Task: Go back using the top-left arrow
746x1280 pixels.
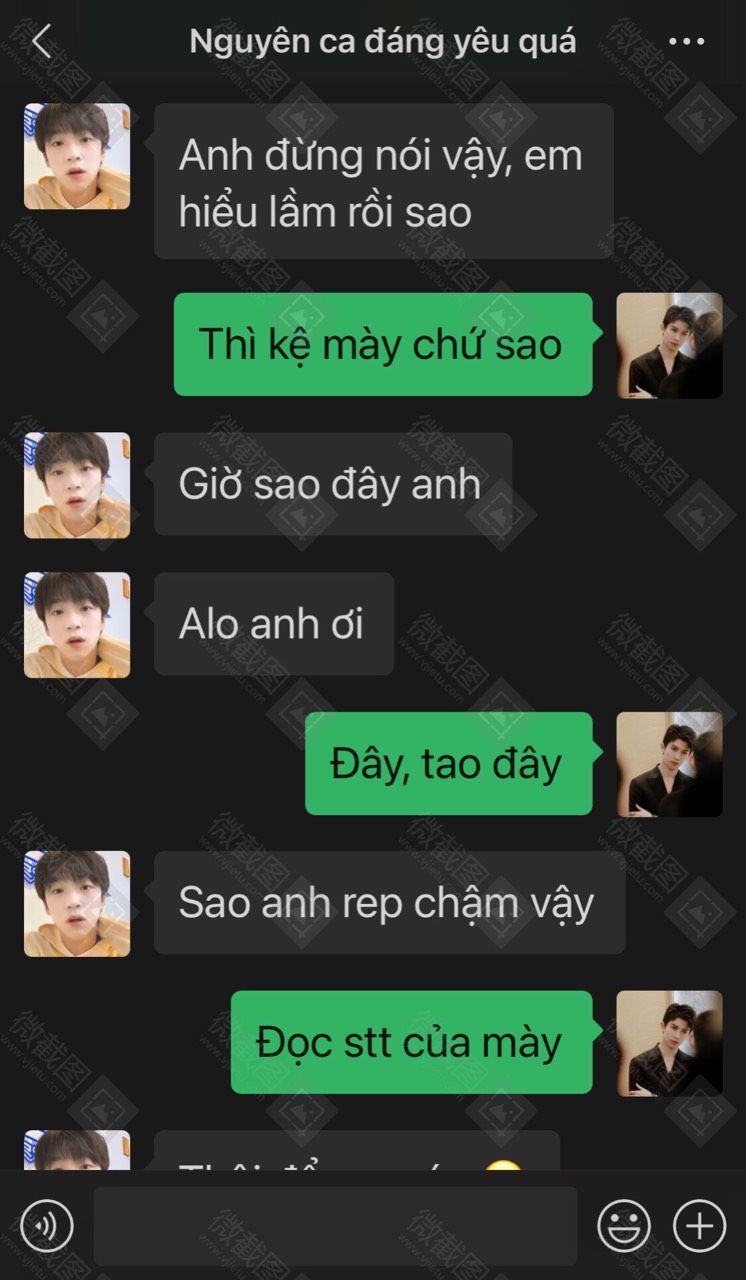Action: pyautogui.click(x=40, y=42)
